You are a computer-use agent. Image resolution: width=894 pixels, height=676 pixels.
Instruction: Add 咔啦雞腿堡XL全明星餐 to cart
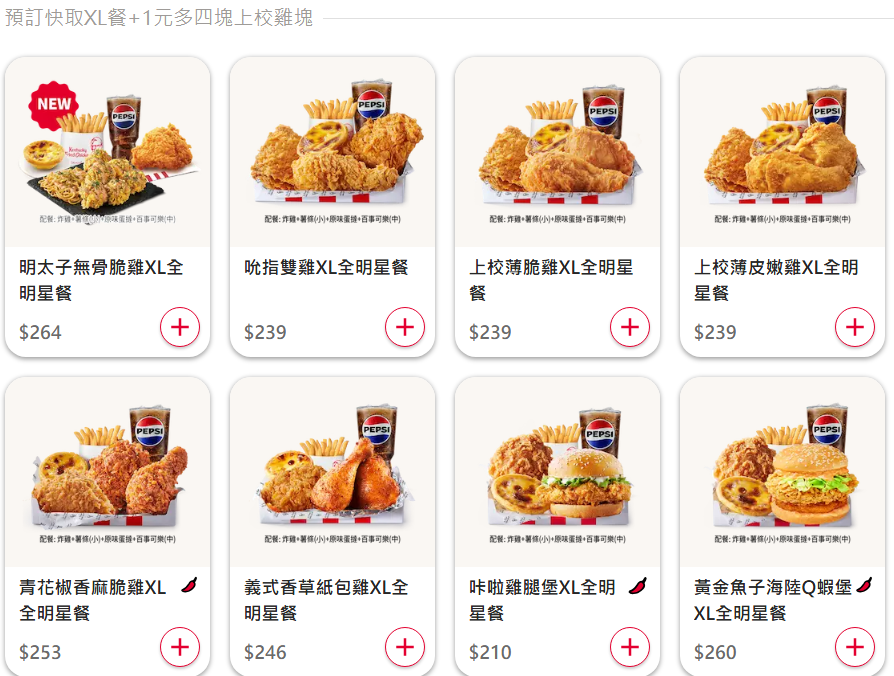click(630, 647)
